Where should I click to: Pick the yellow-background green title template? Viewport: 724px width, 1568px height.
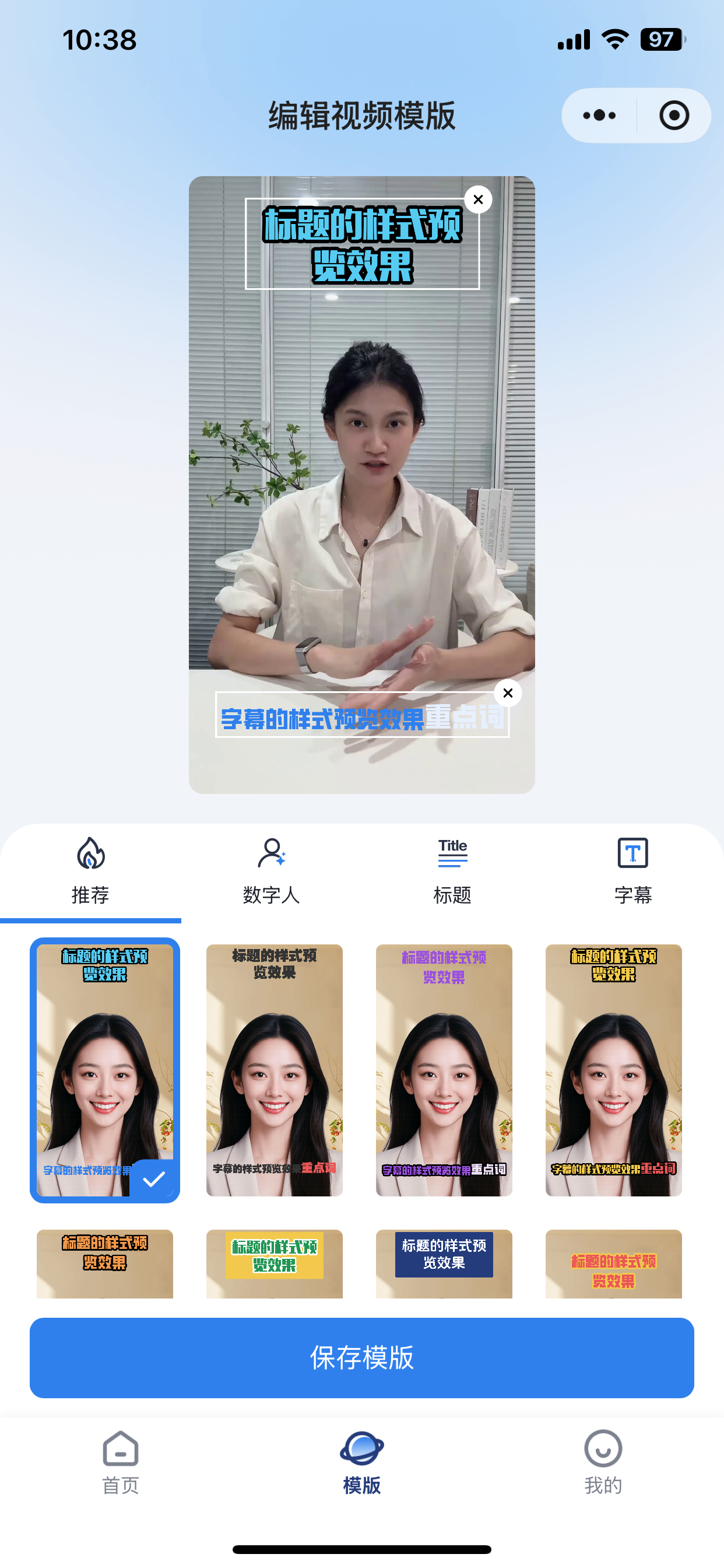pos(275,1263)
